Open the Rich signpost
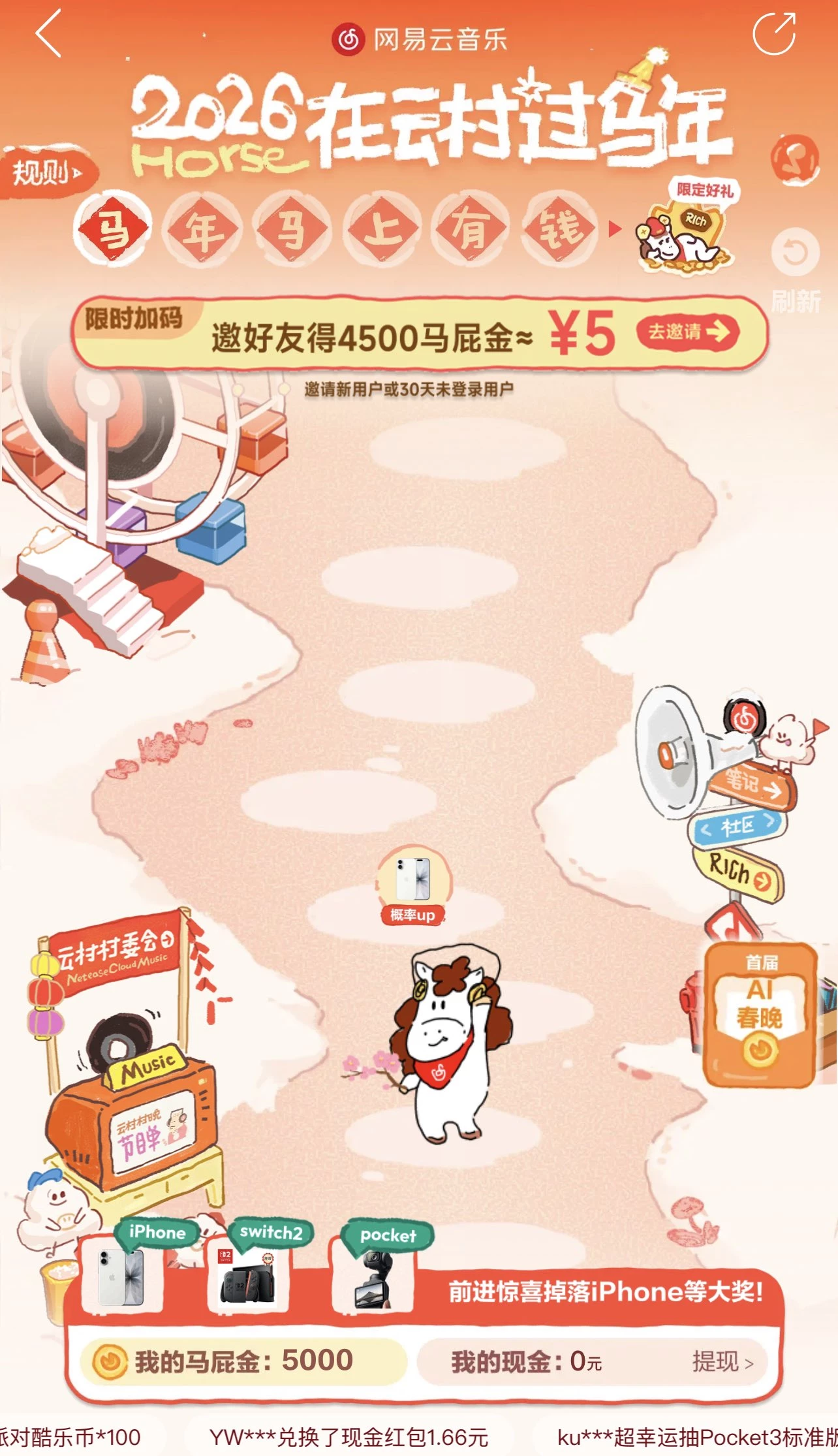Viewport: 838px width, 1456px height. tap(739, 873)
